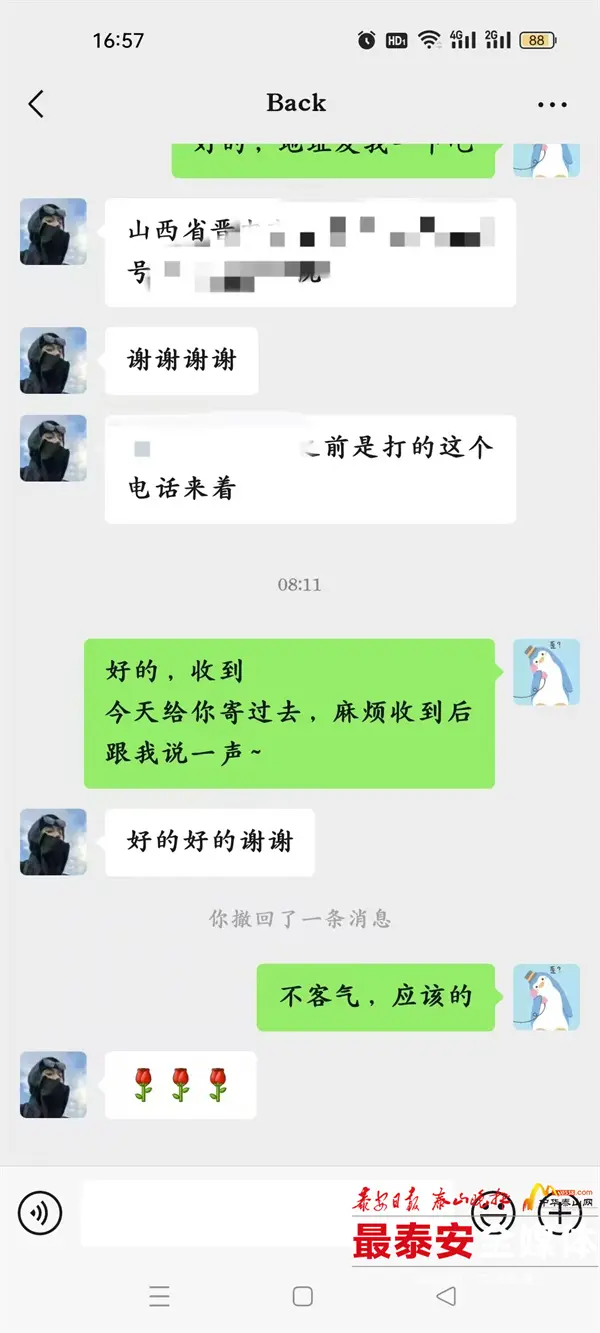Switch to voice message input
The image size is (600, 1333).
coord(40,1213)
